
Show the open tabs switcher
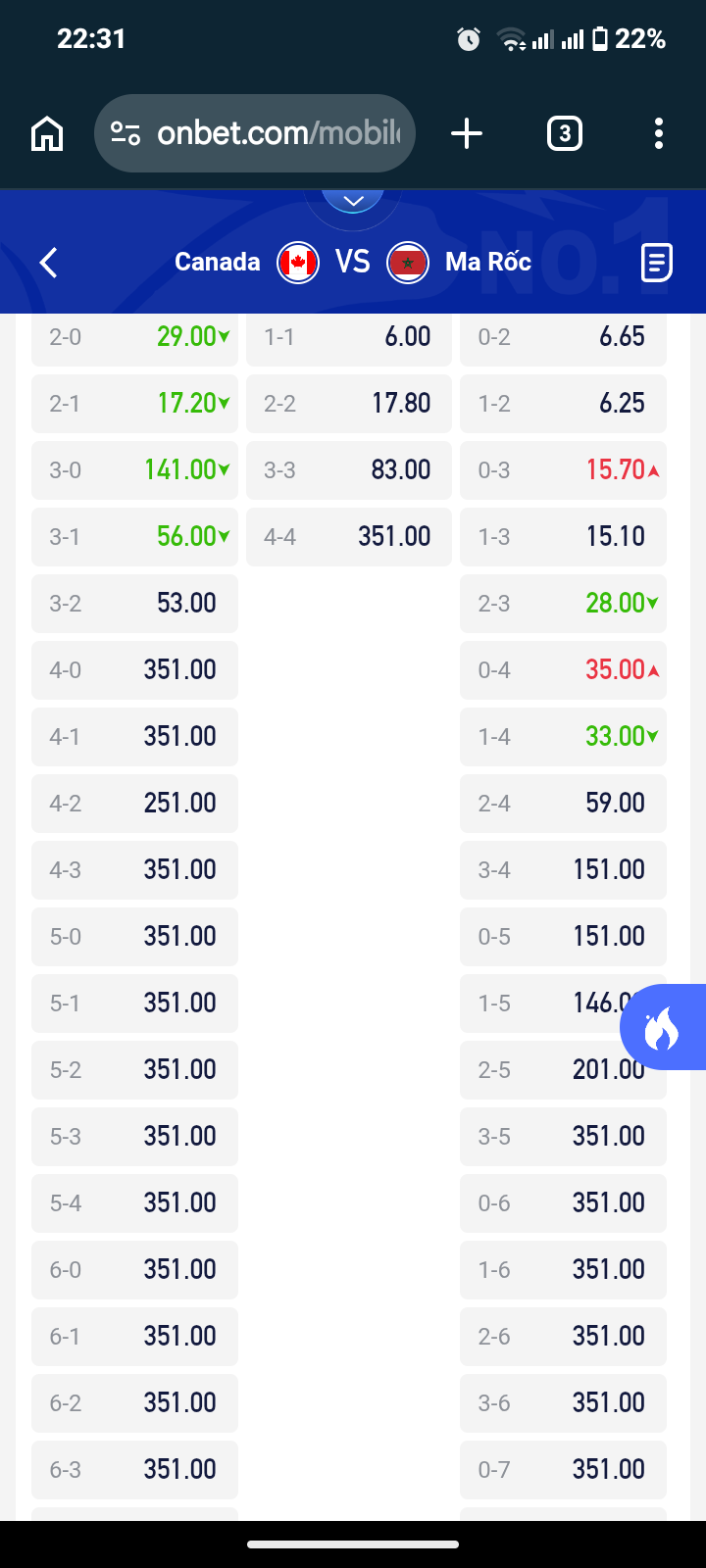click(x=564, y=133)
